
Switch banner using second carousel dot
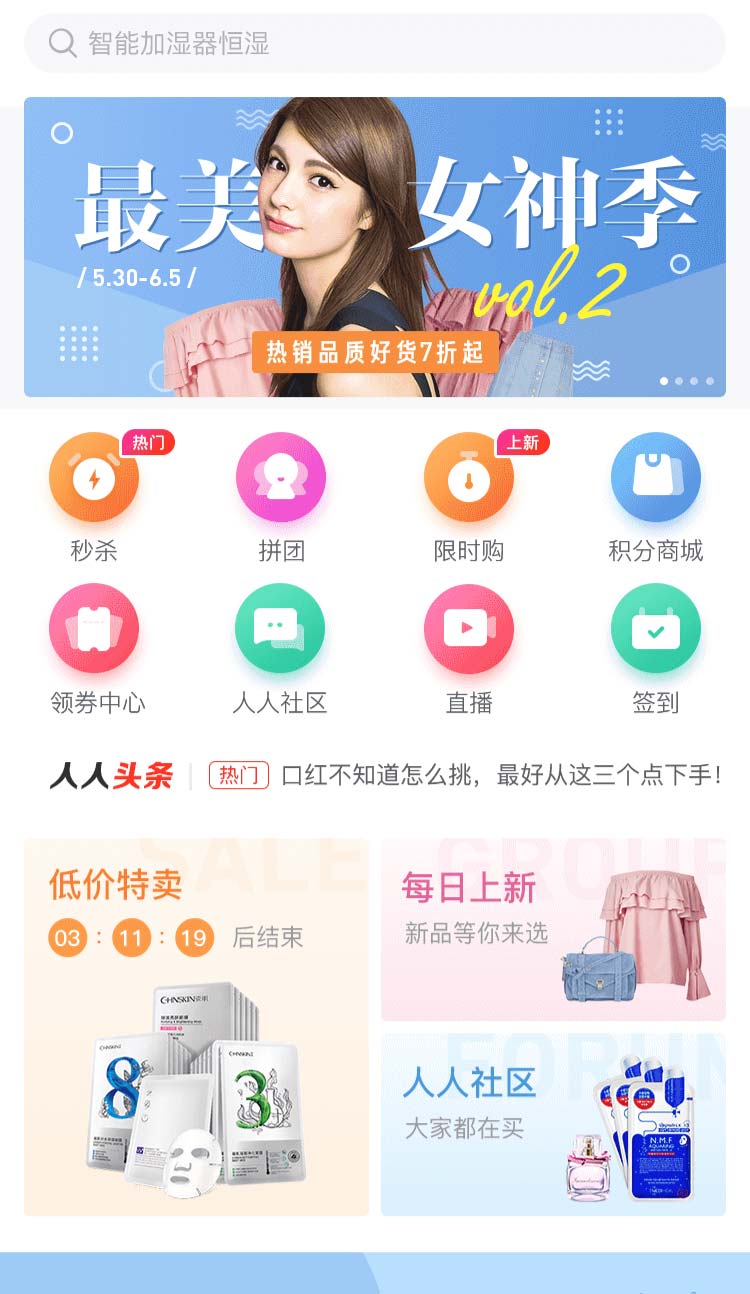click(x=679, y=381)
